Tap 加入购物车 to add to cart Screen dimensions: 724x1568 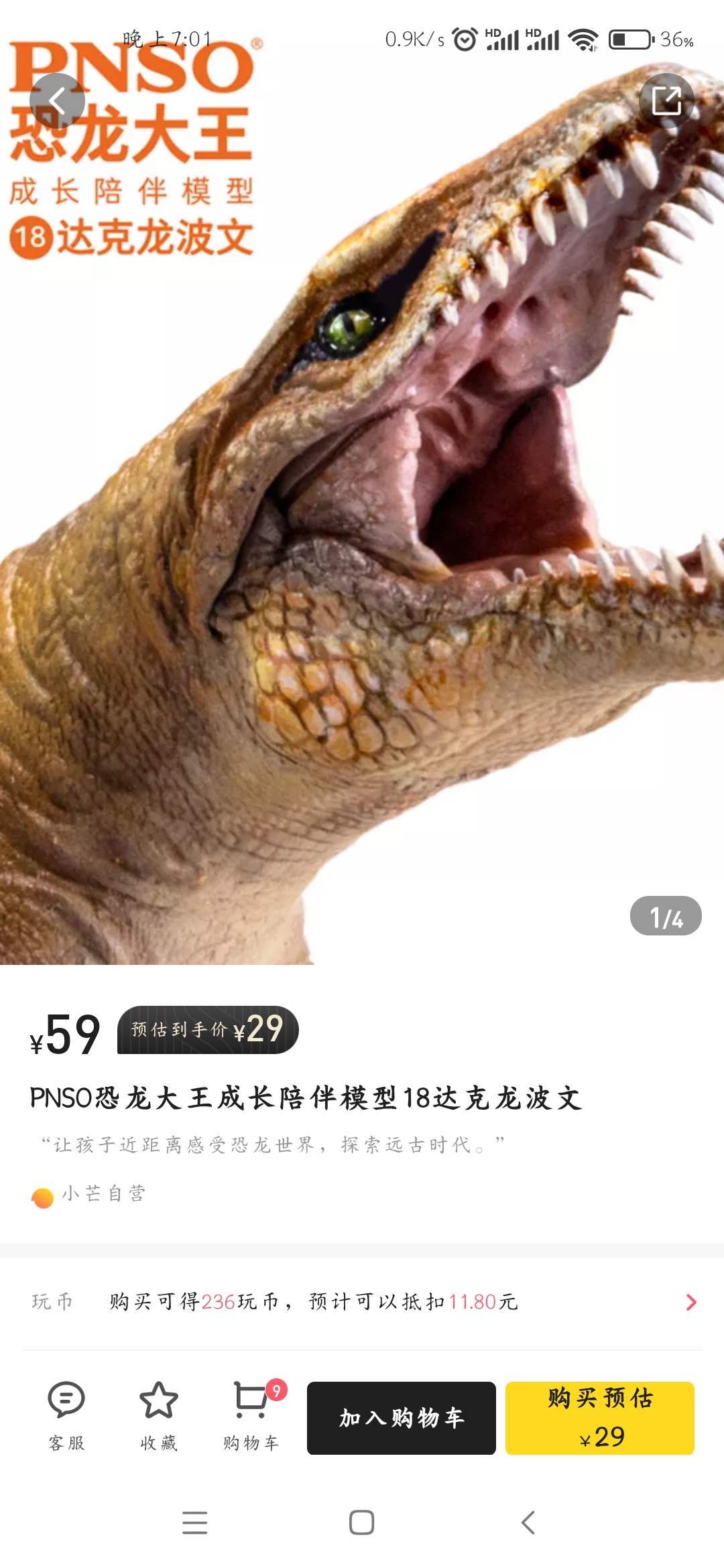[401, 1418]
